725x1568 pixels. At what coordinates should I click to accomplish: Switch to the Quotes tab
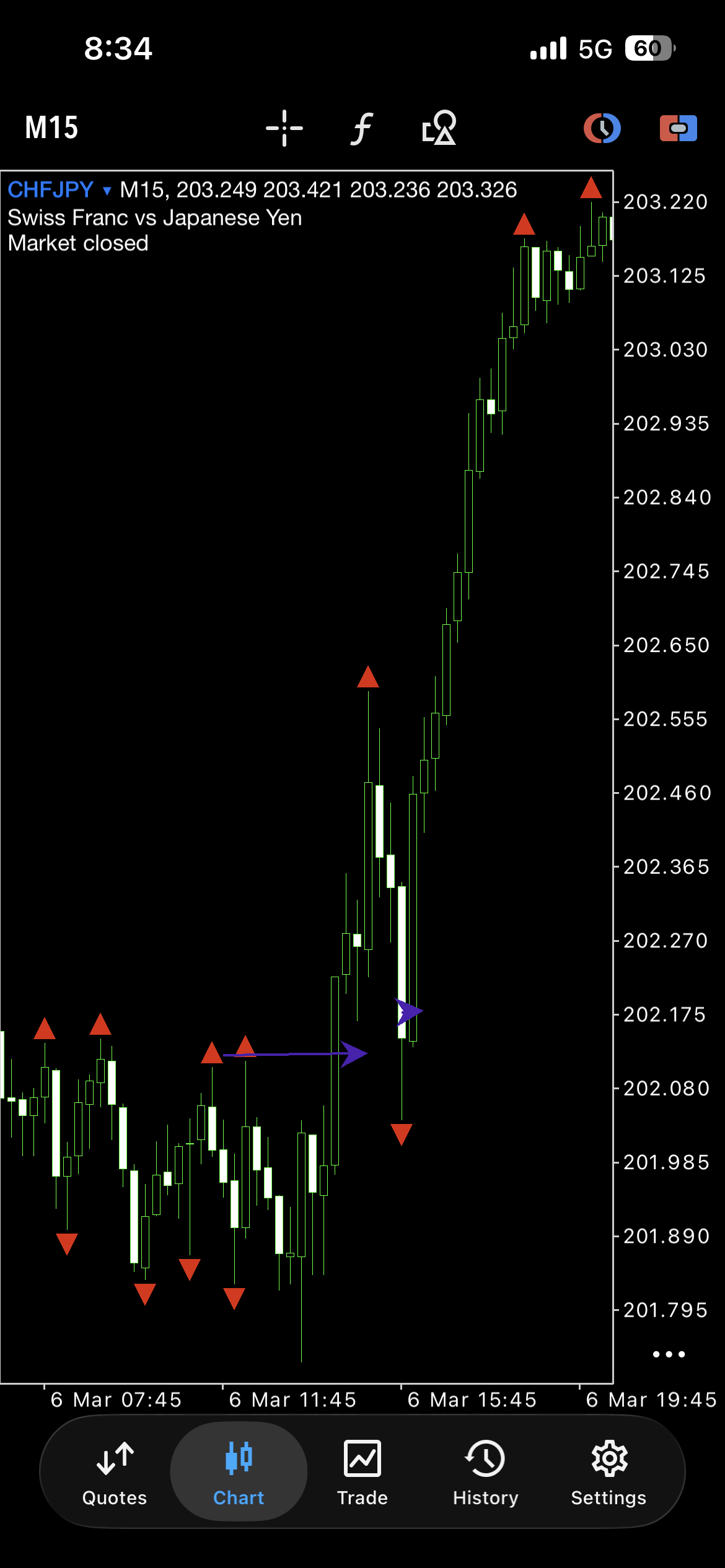[x=115, y=1474]
